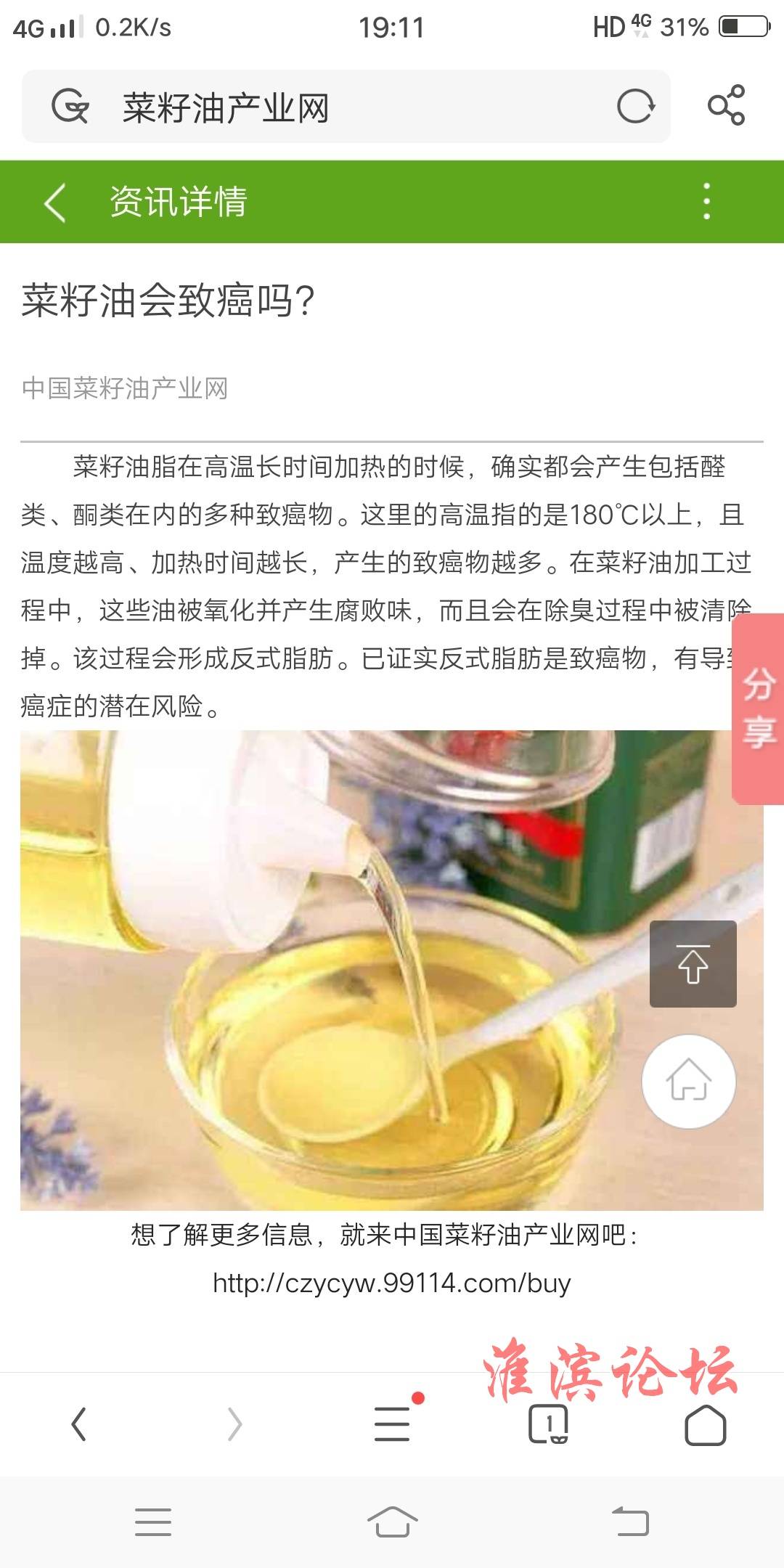Open system recent apps menu
Viewport: 784px width, 1568px height.
coord(153,1521)
